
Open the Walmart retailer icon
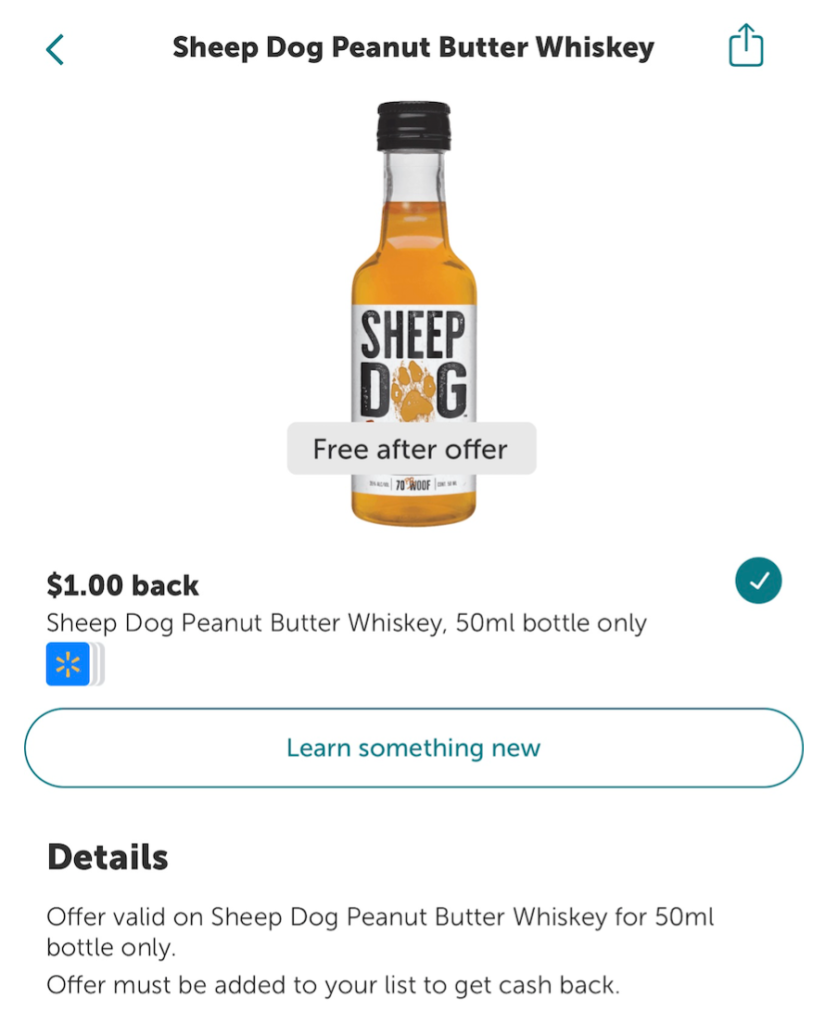[68, 664]
